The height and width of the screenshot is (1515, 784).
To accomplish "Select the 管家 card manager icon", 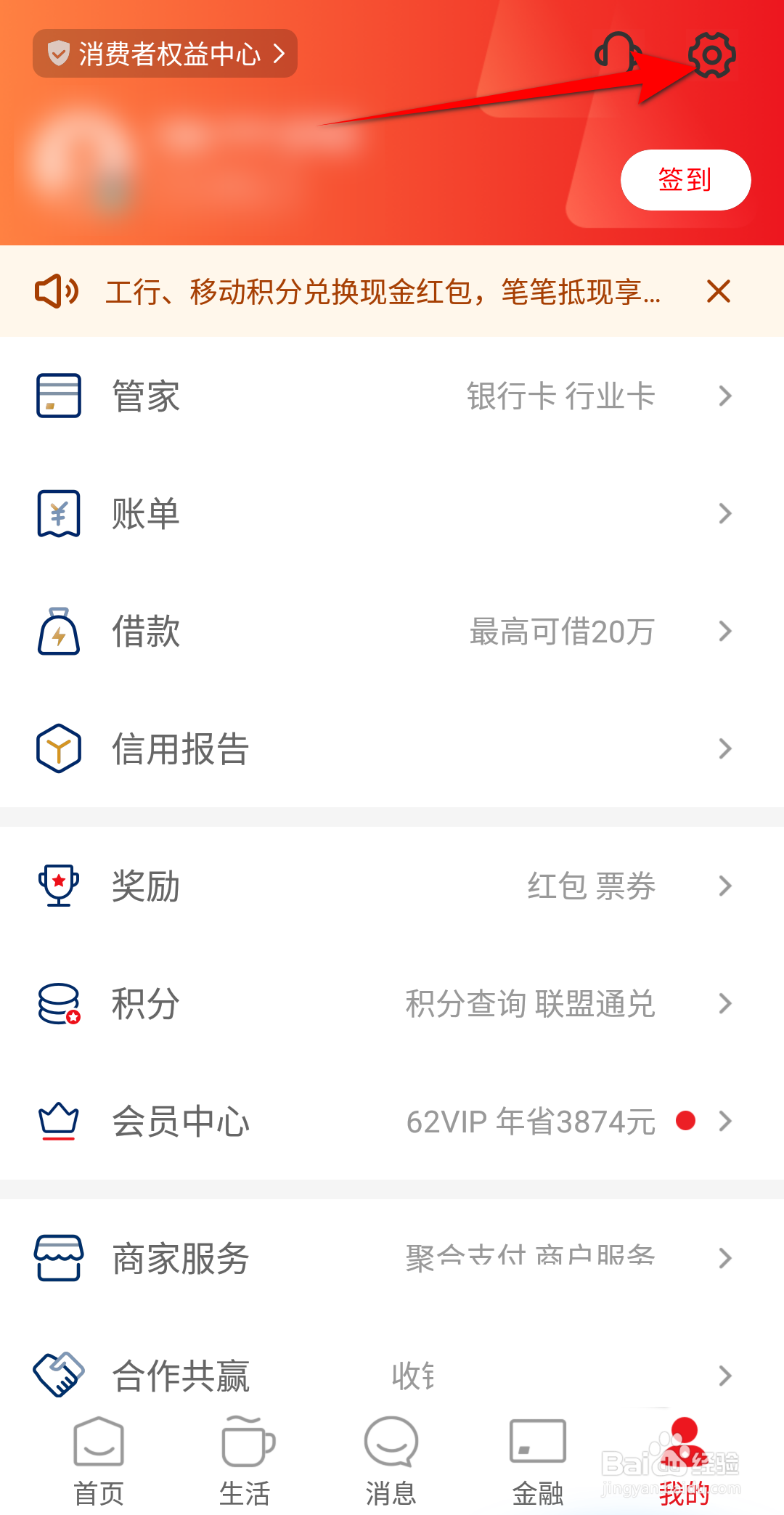I will pos(58,396).
